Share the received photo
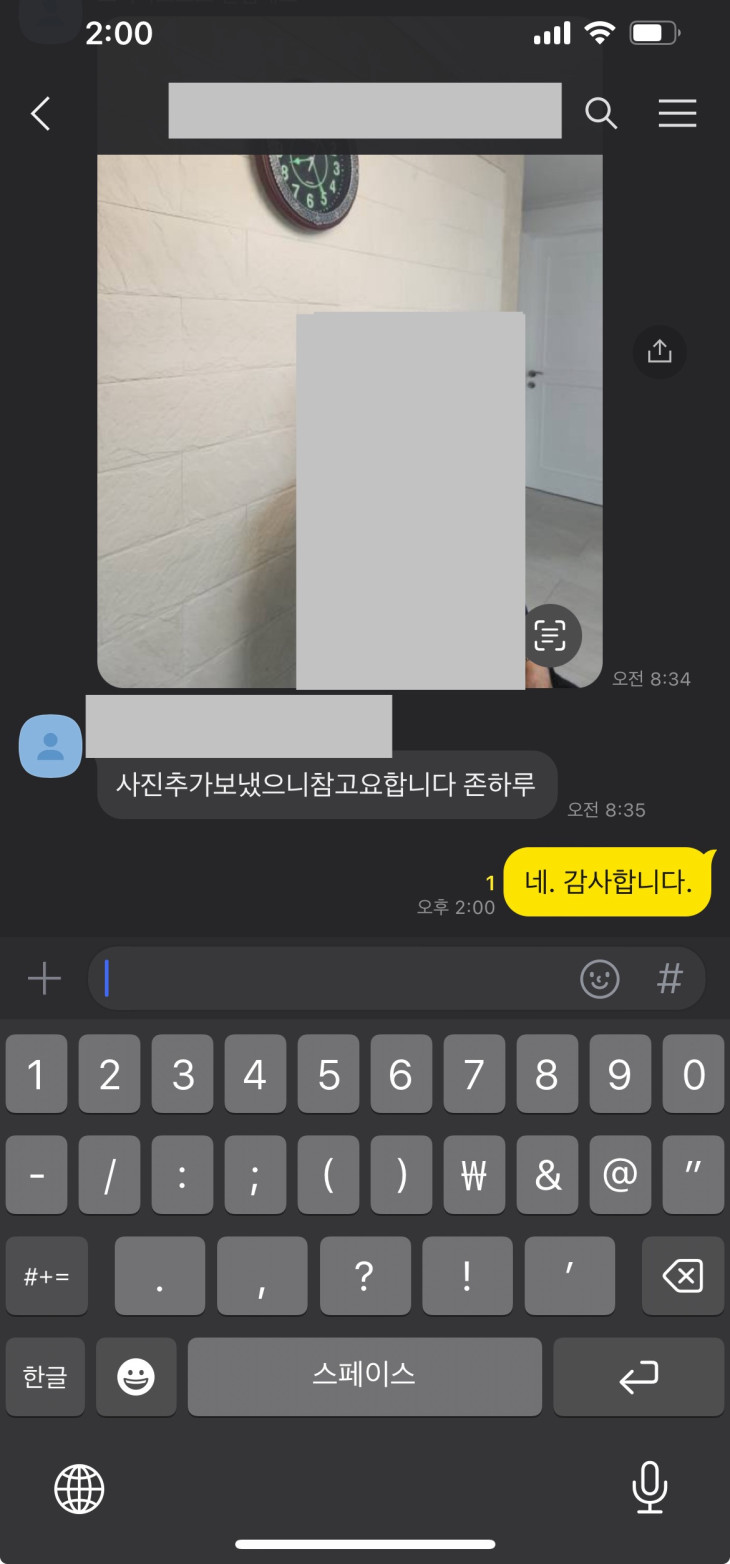 tap(659, 351)
